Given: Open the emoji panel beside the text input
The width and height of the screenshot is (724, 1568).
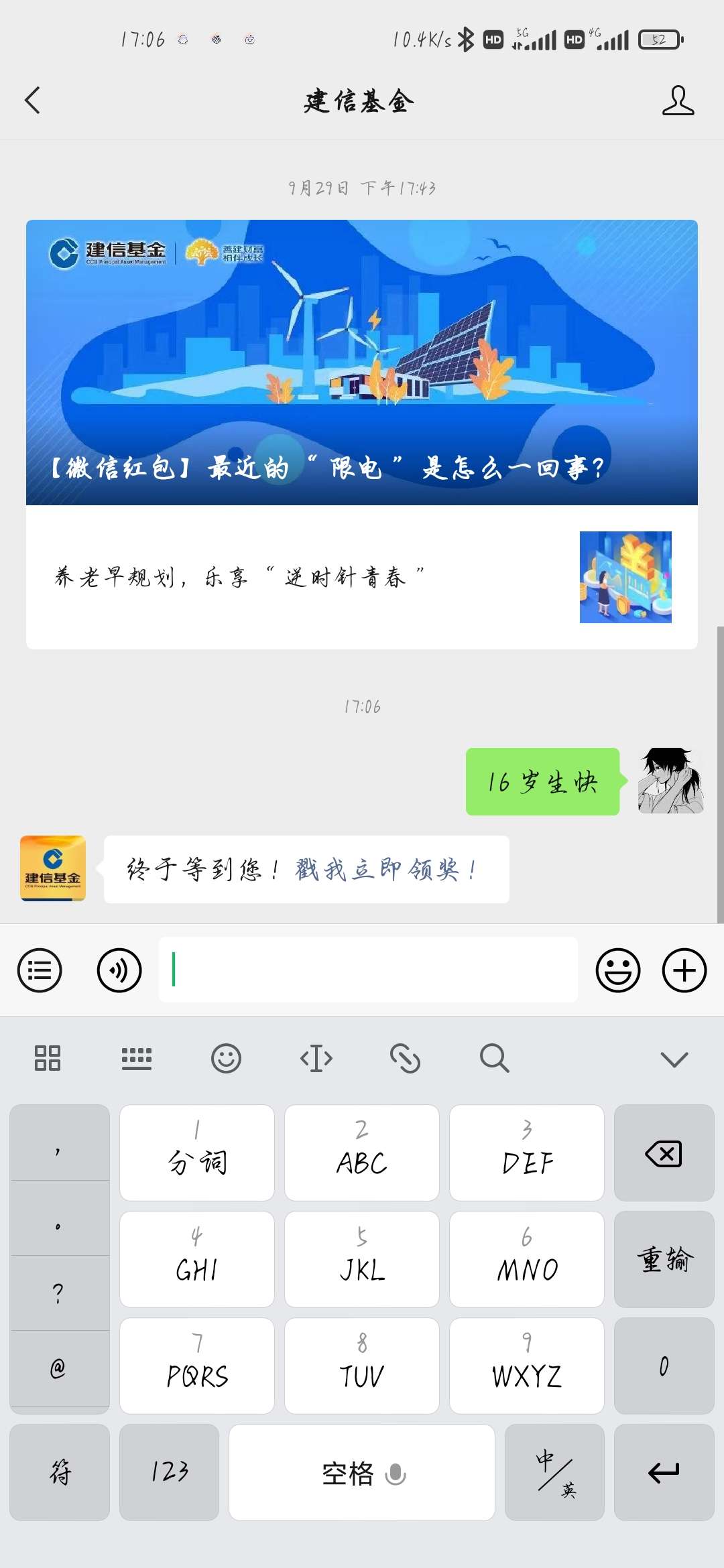Looking at the screenshot, I should 617,970.
